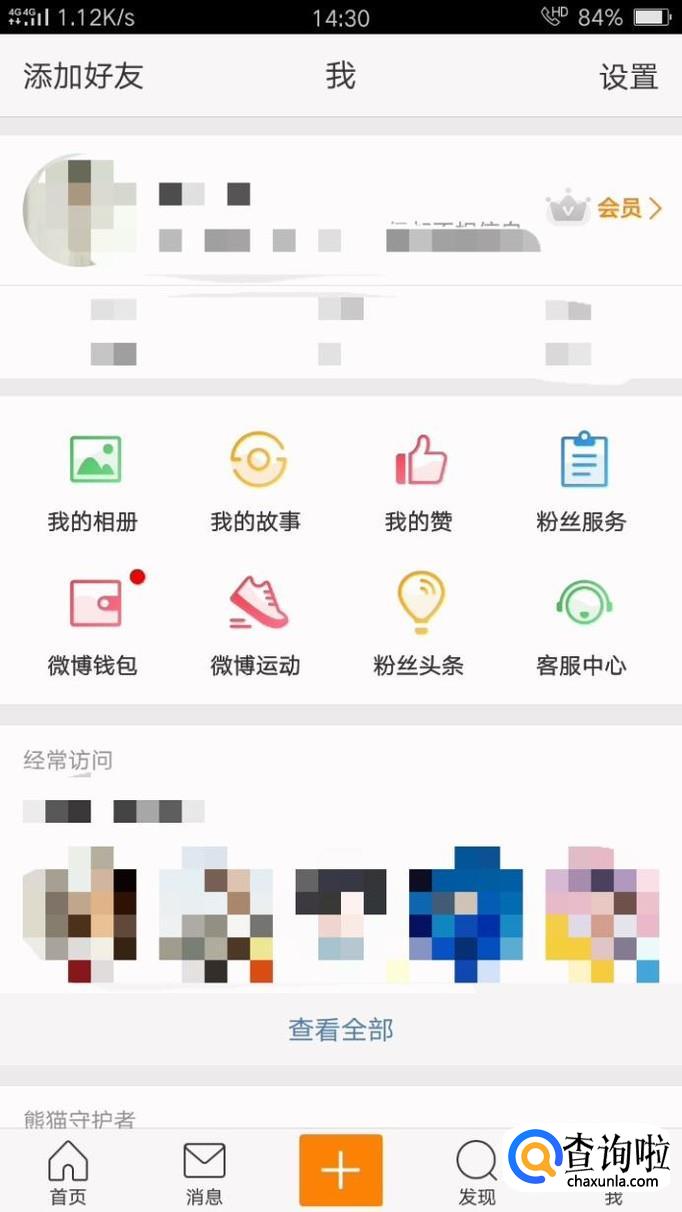682x1212 pixels.
Task: Open 粉丝头条
Action: [x=419, y=625]
